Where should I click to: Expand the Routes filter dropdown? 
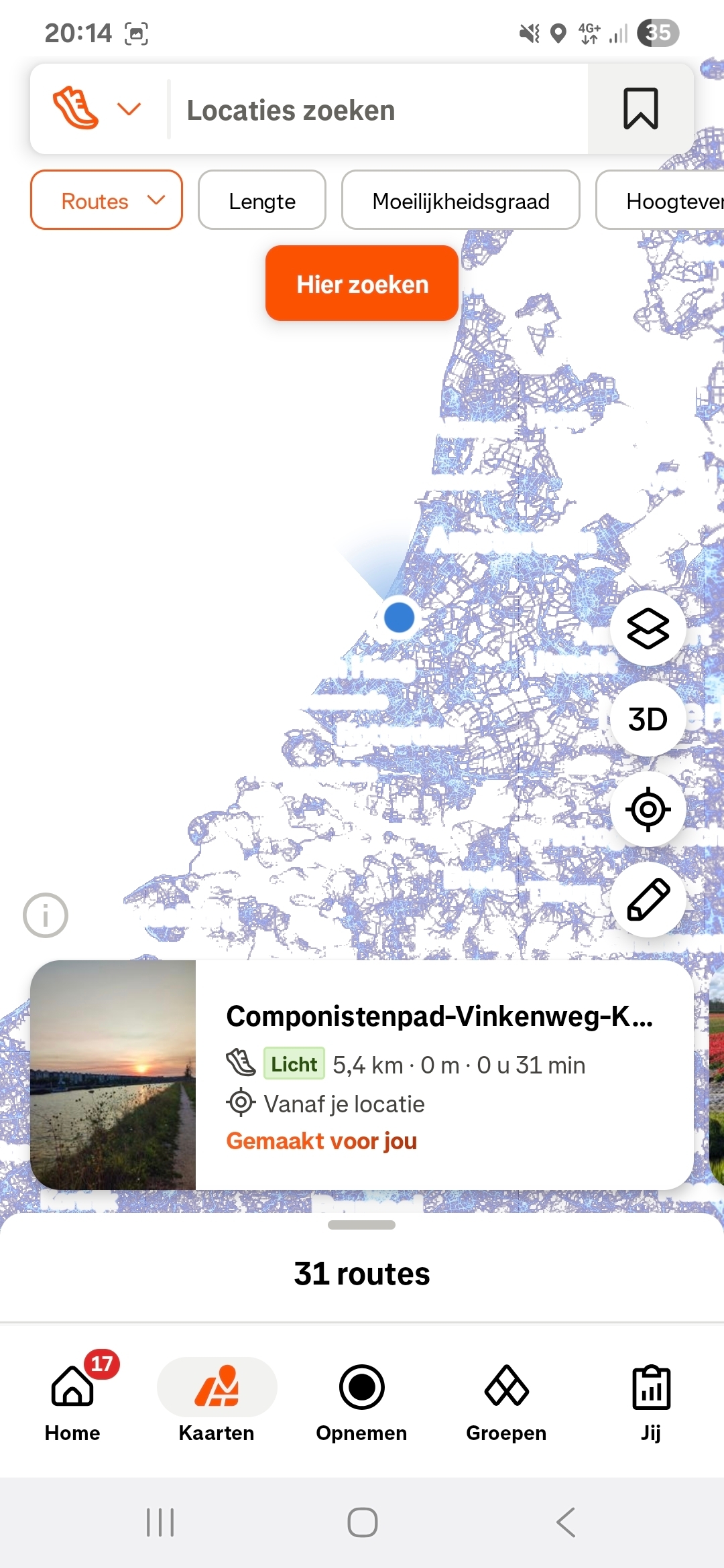click(107, 200)
